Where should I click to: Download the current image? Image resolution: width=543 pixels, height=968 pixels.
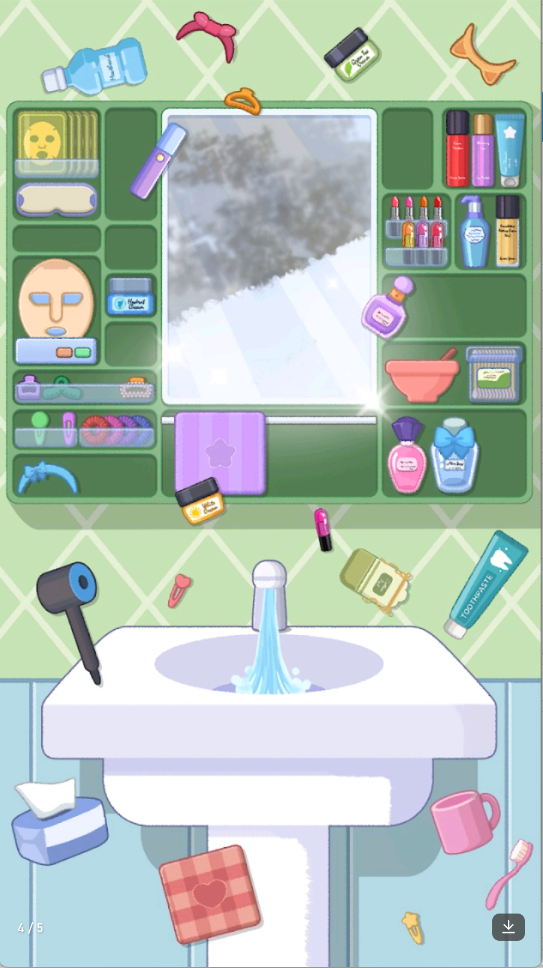pos(508,927)
